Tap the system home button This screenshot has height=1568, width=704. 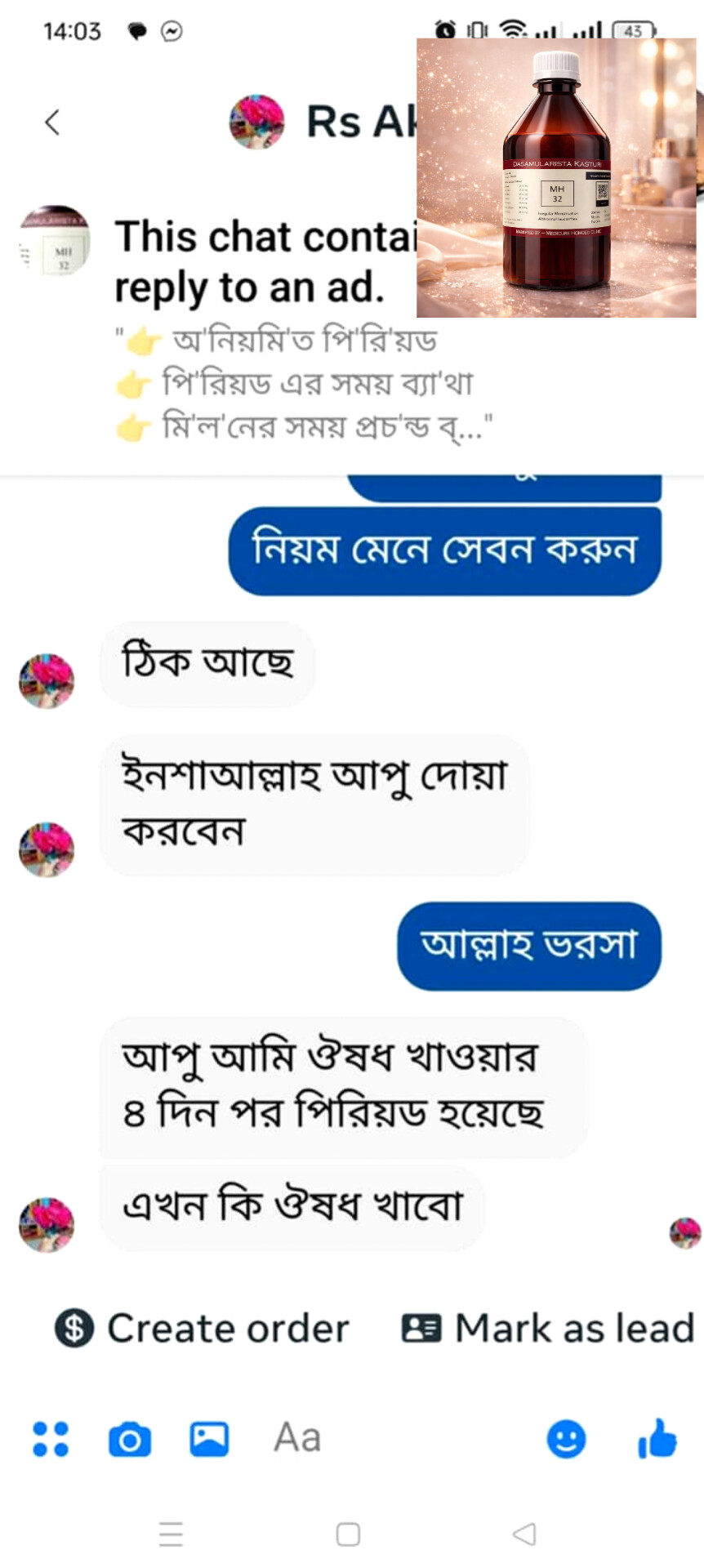click(348, 1534)
